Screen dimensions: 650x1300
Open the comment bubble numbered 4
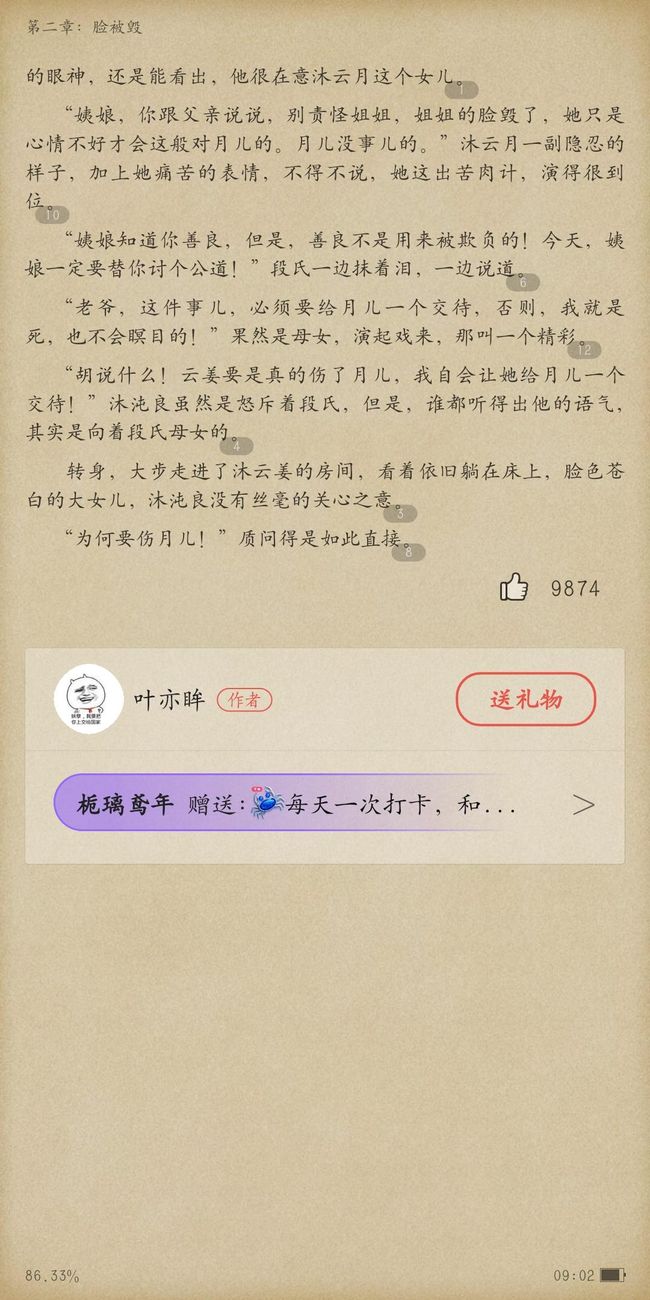tap(237, 447)
